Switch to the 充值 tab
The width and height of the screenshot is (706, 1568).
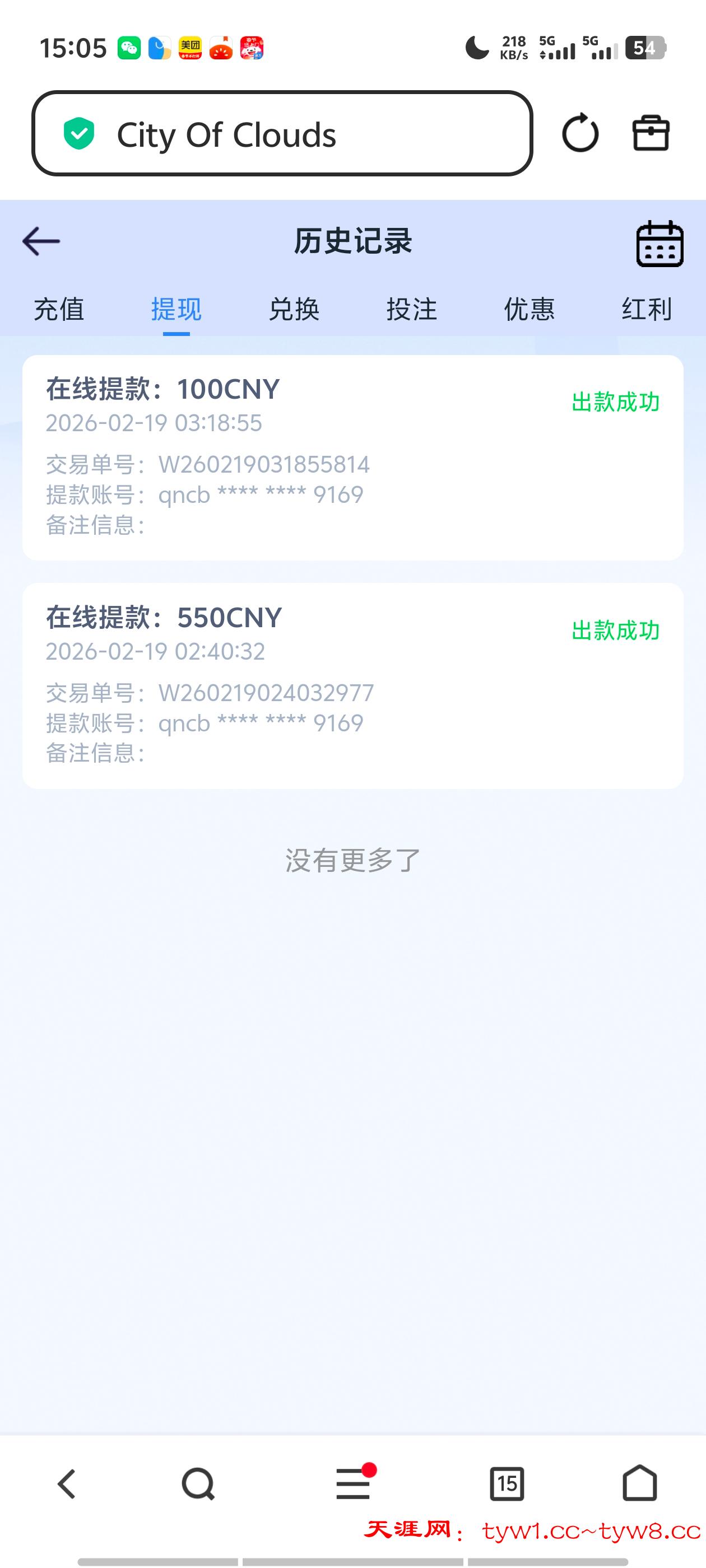tap(61, 309)
